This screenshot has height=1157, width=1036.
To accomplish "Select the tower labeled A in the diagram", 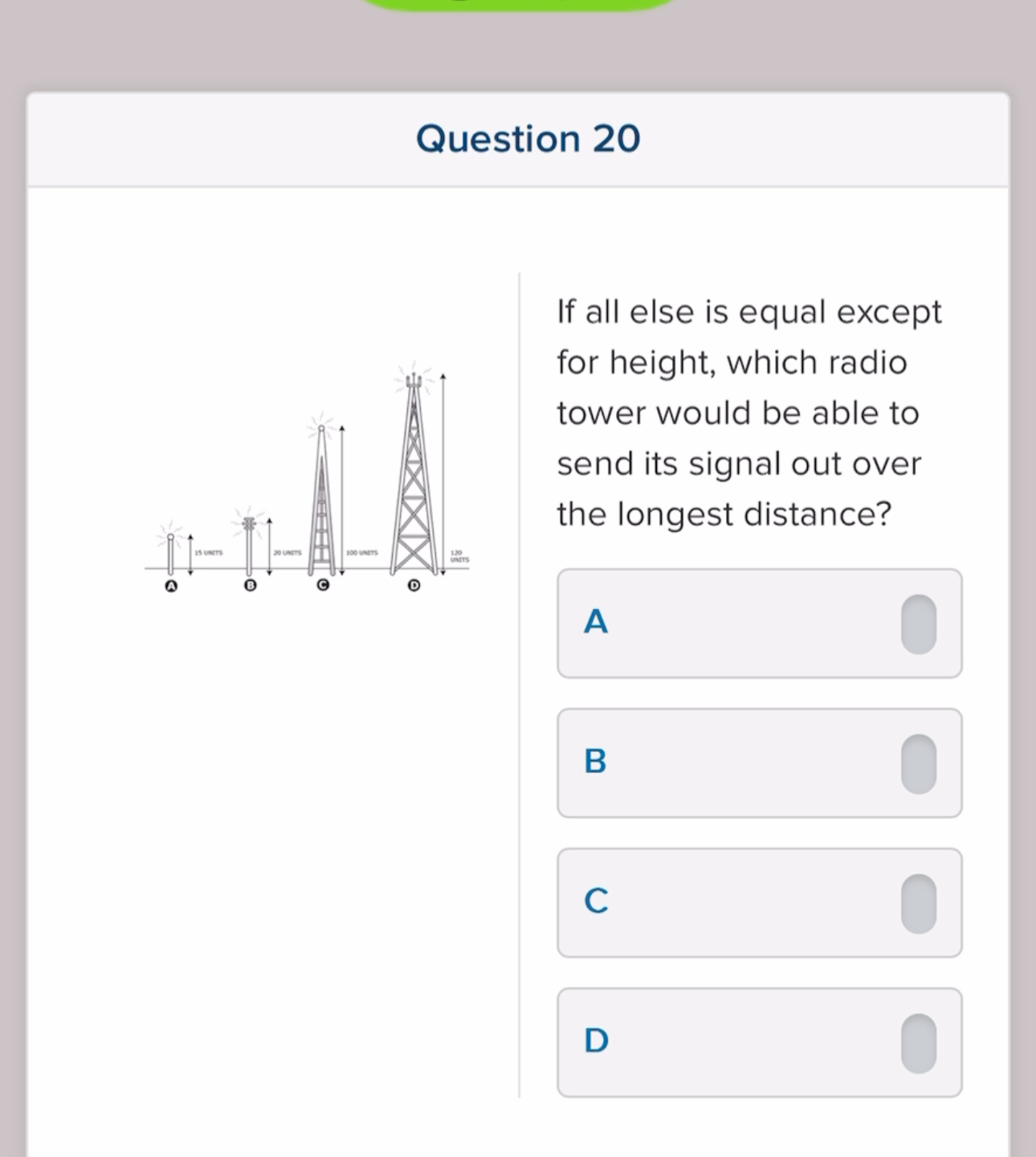I will tap(170, 554).
